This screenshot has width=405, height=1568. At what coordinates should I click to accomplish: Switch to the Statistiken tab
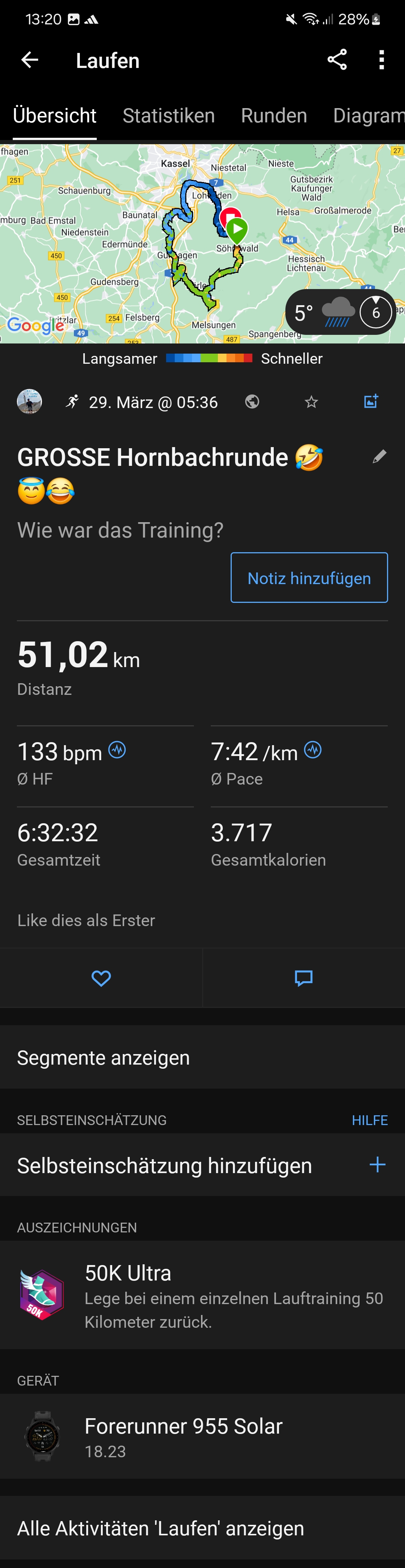[x=168, y=116]
